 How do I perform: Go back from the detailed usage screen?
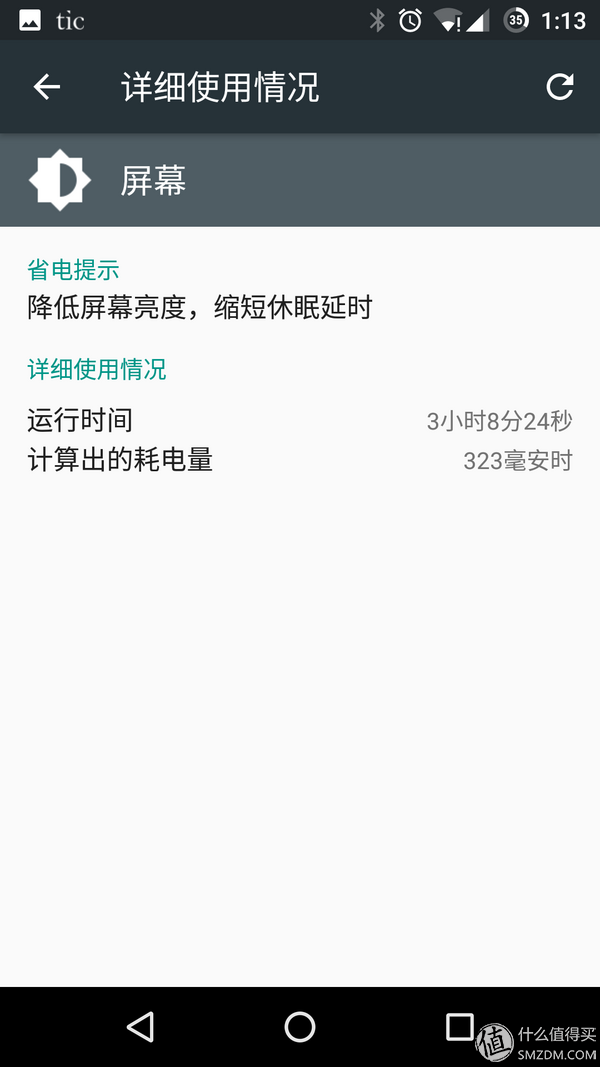coord(47,87)
